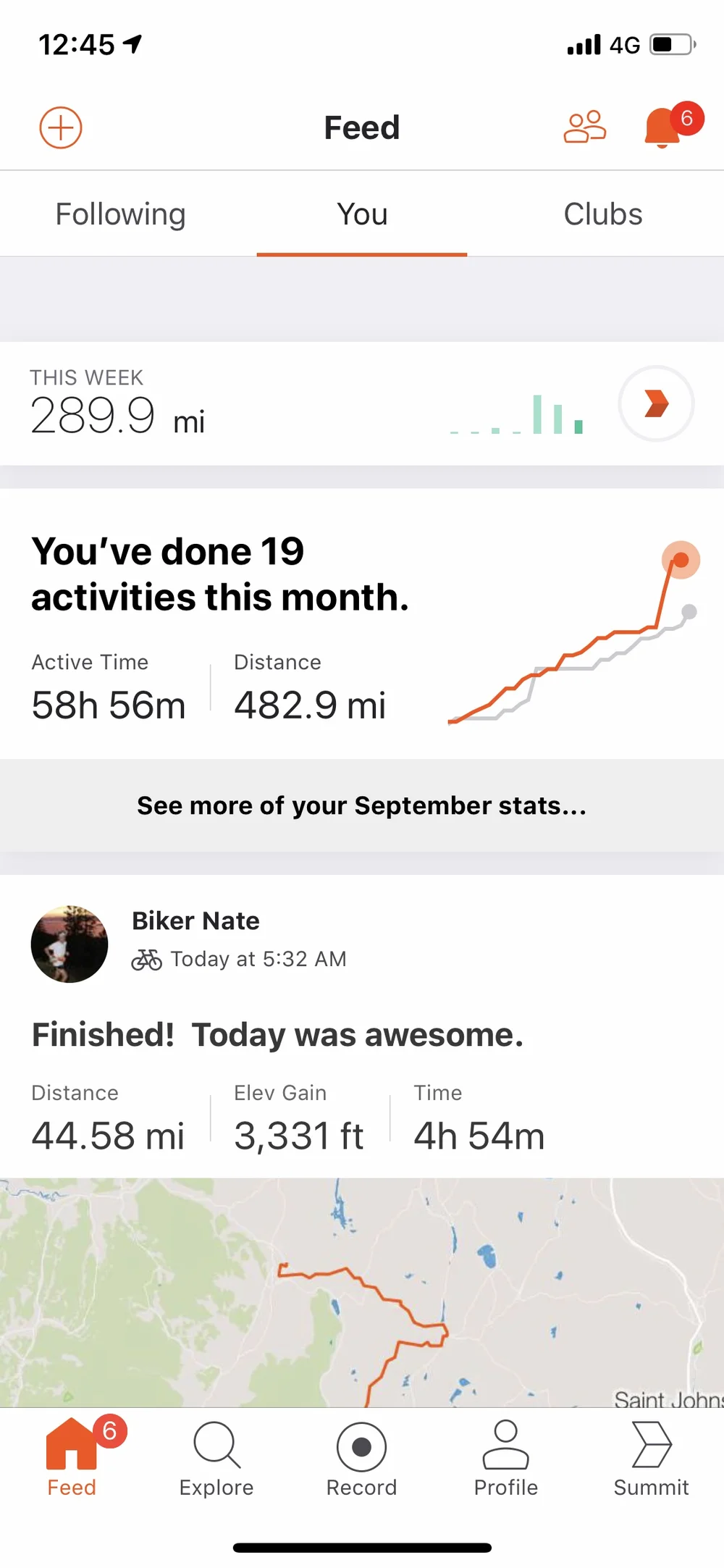Open this week's 289.9 mi summary arrow

[656, 403]
